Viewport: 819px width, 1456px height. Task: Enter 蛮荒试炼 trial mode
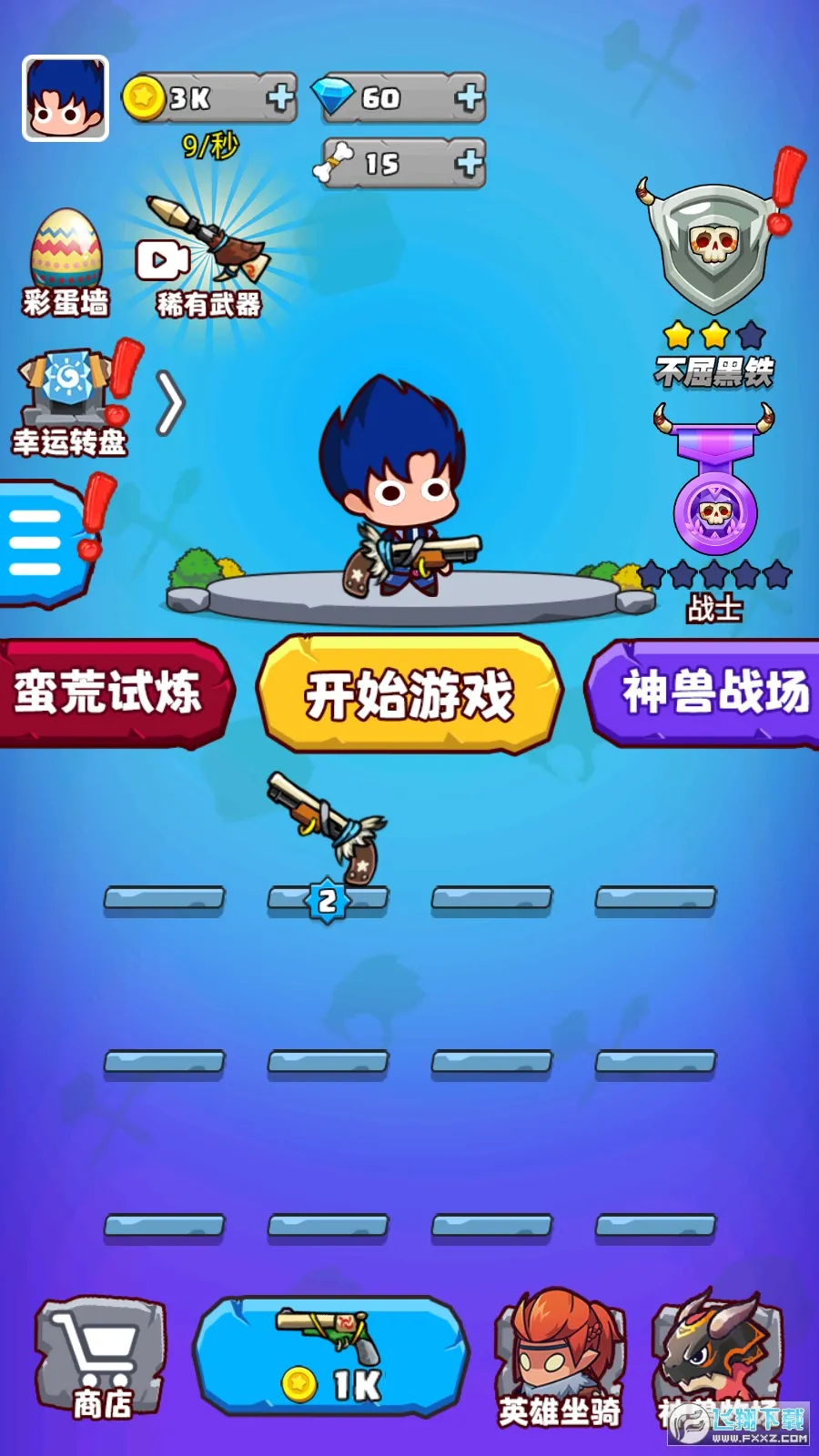(x=109, y=693)
